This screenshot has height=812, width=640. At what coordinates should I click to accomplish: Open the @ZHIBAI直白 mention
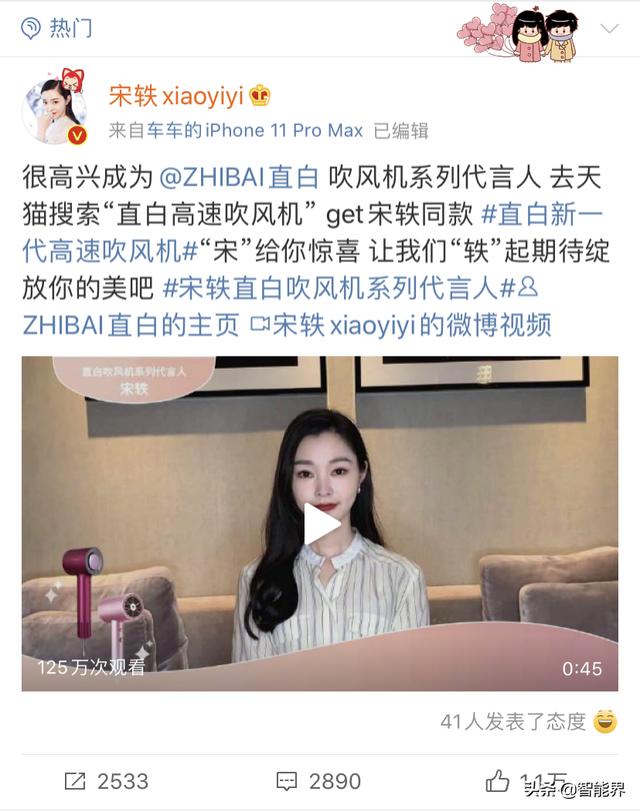pyautogui.click(x=238, y=177)
